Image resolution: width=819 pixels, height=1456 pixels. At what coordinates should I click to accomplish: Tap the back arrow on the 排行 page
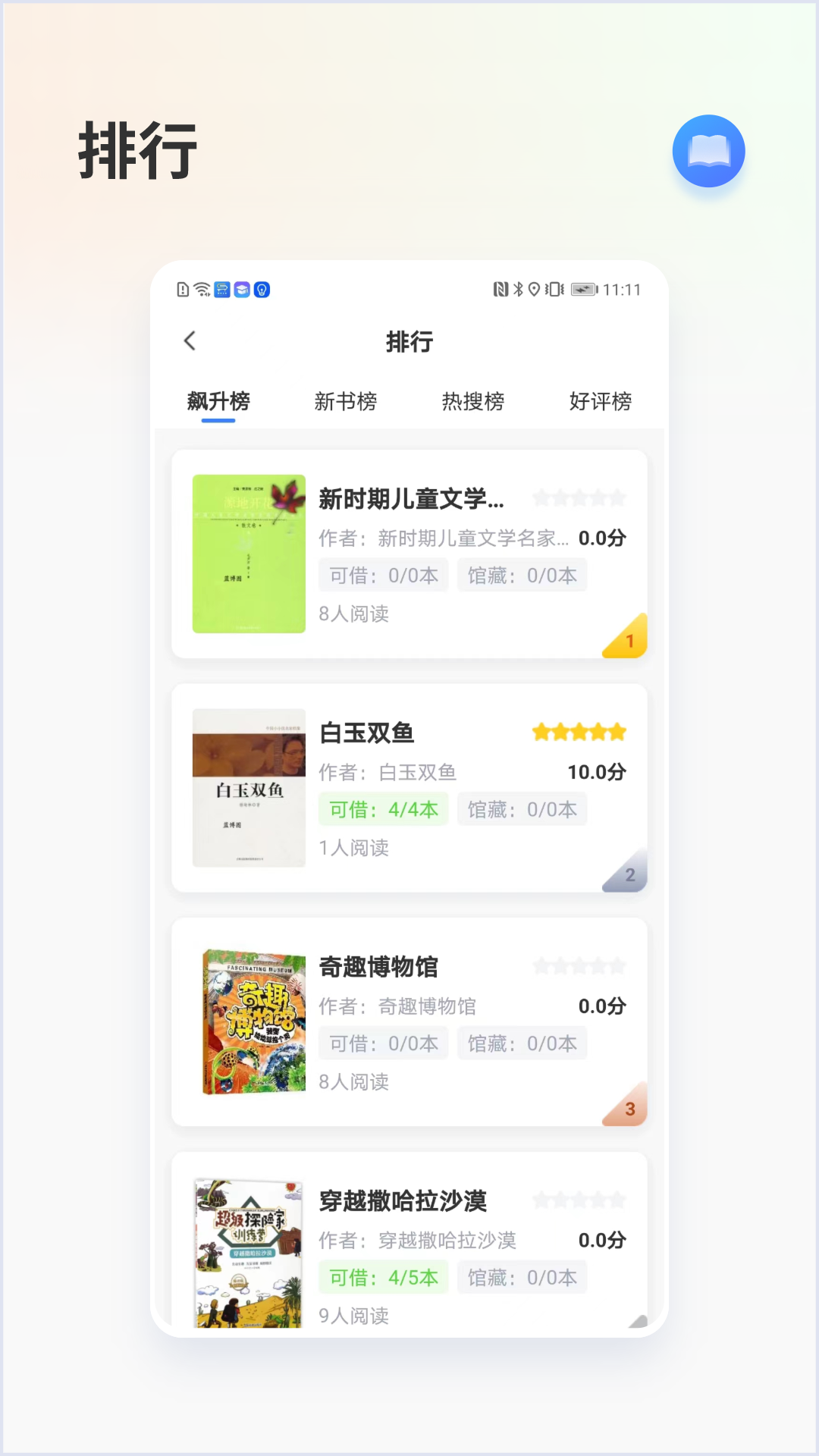[190, 342]
